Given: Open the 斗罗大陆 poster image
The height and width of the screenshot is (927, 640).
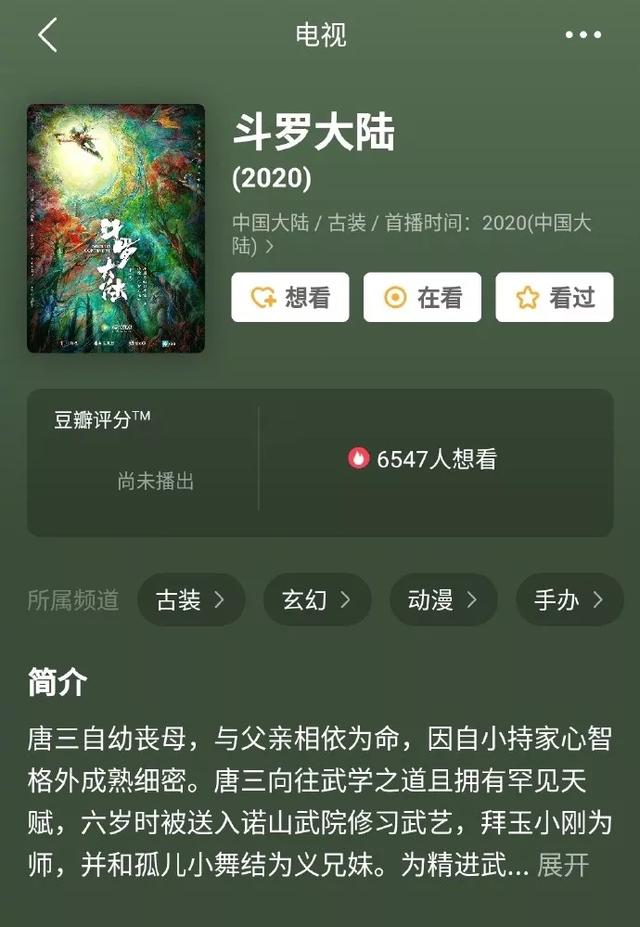Looking at the screenshot, I should [x=116, y=228].
